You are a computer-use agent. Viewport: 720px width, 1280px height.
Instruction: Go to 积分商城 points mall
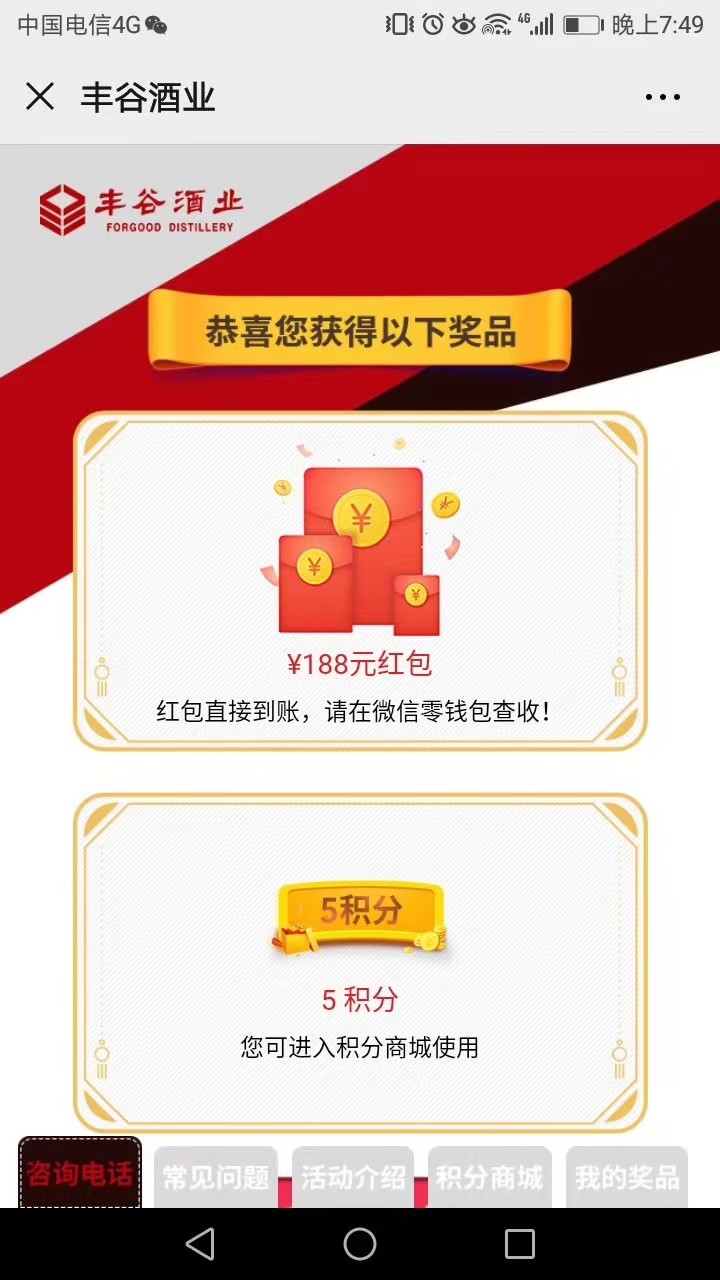489,1177
